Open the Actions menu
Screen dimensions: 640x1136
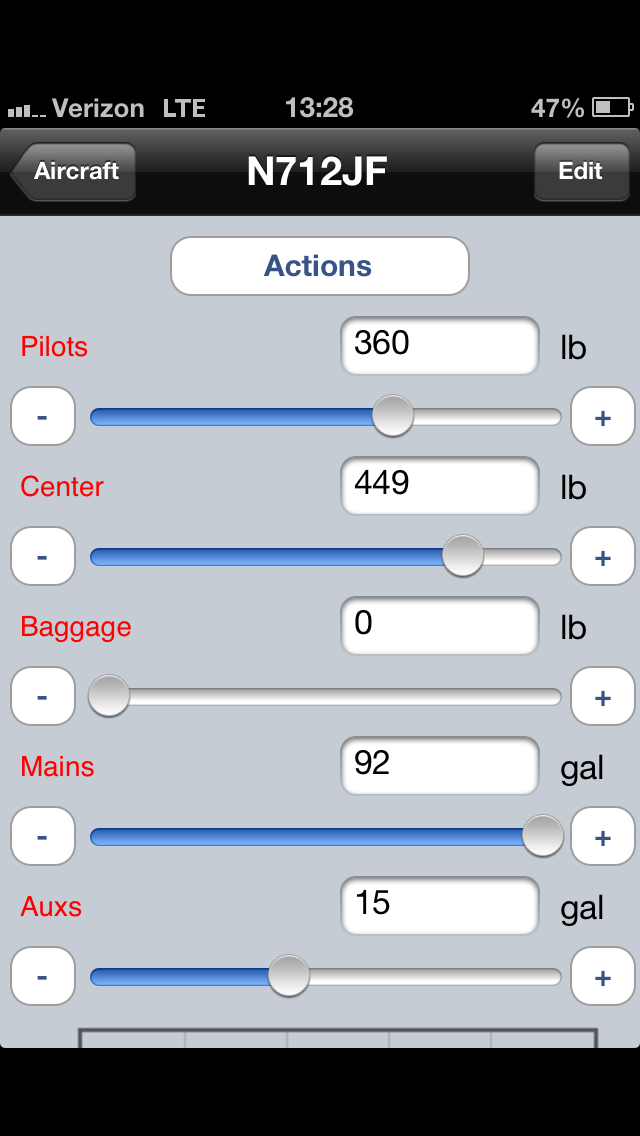point(320,266)
